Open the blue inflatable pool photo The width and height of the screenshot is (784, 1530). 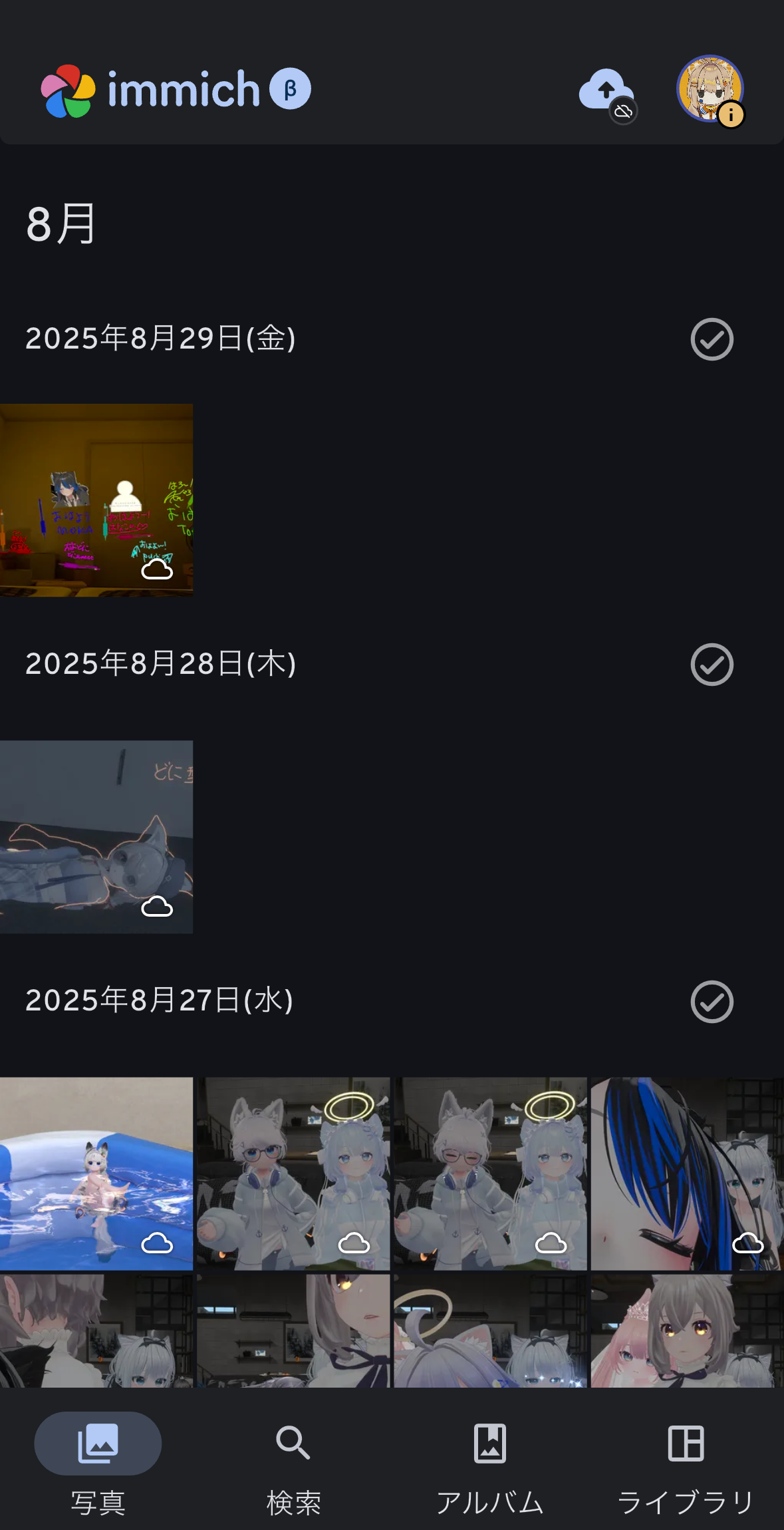click(96, 1173)
